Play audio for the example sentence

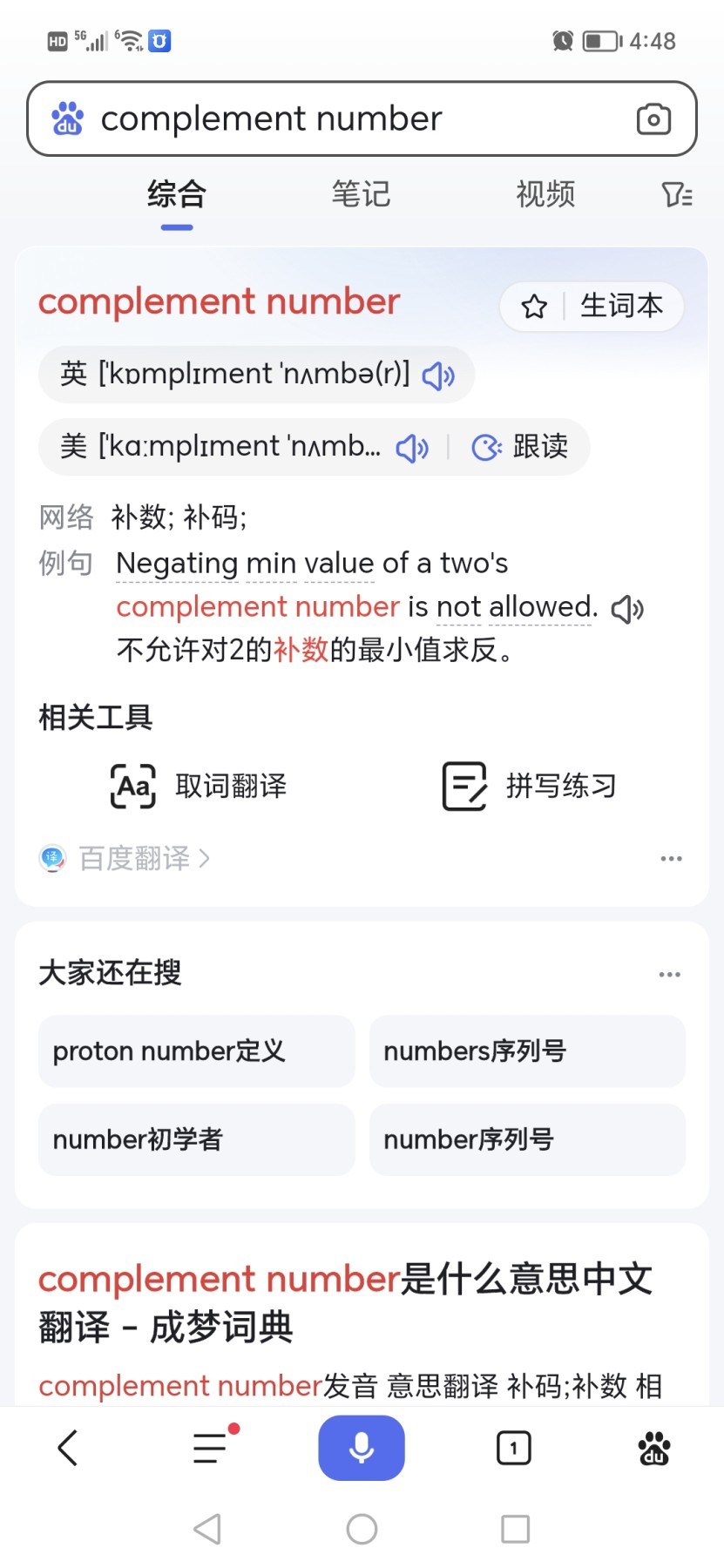coord(626,611)
